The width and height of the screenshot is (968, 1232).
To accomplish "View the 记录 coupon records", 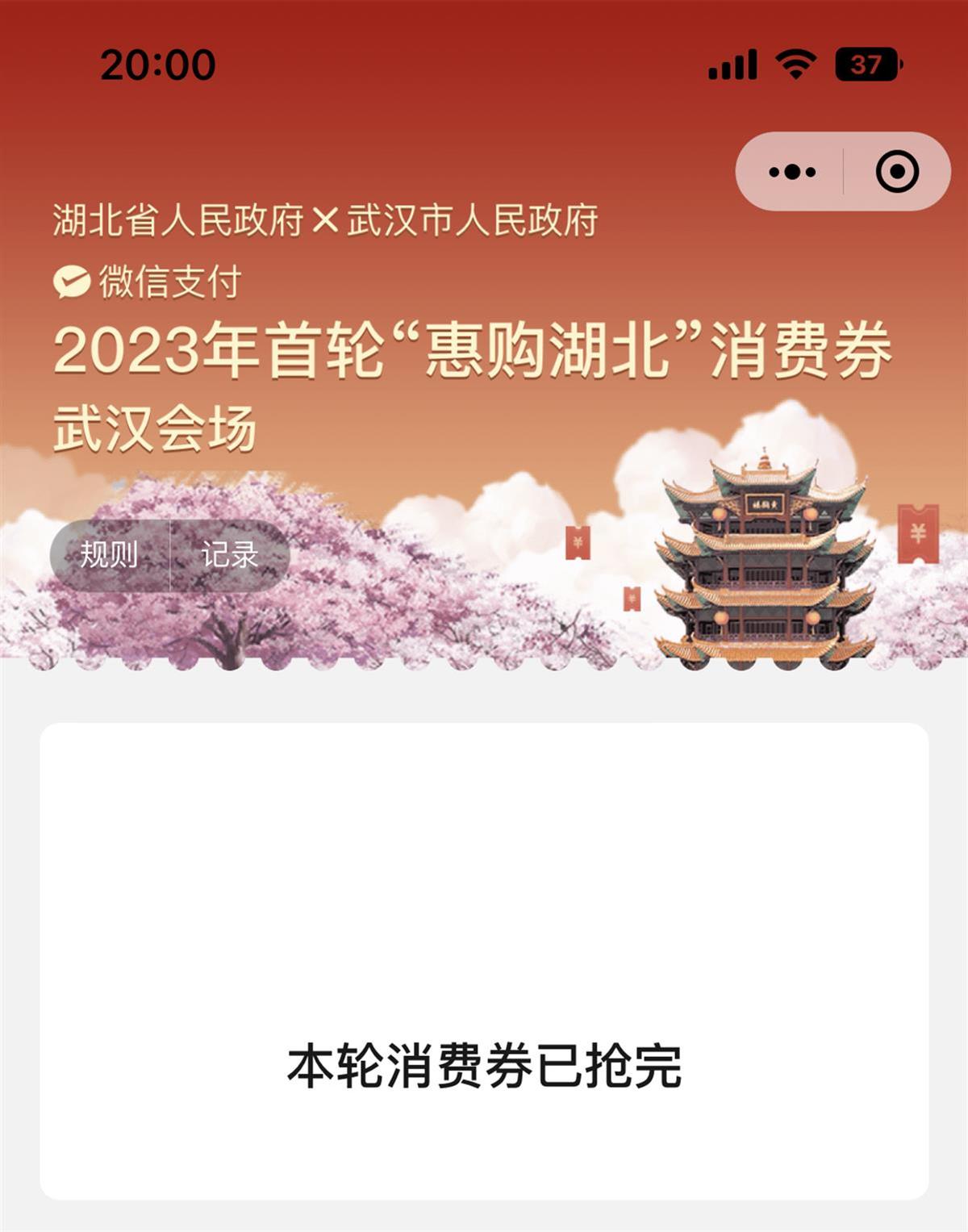I will [x=230, y=555].
